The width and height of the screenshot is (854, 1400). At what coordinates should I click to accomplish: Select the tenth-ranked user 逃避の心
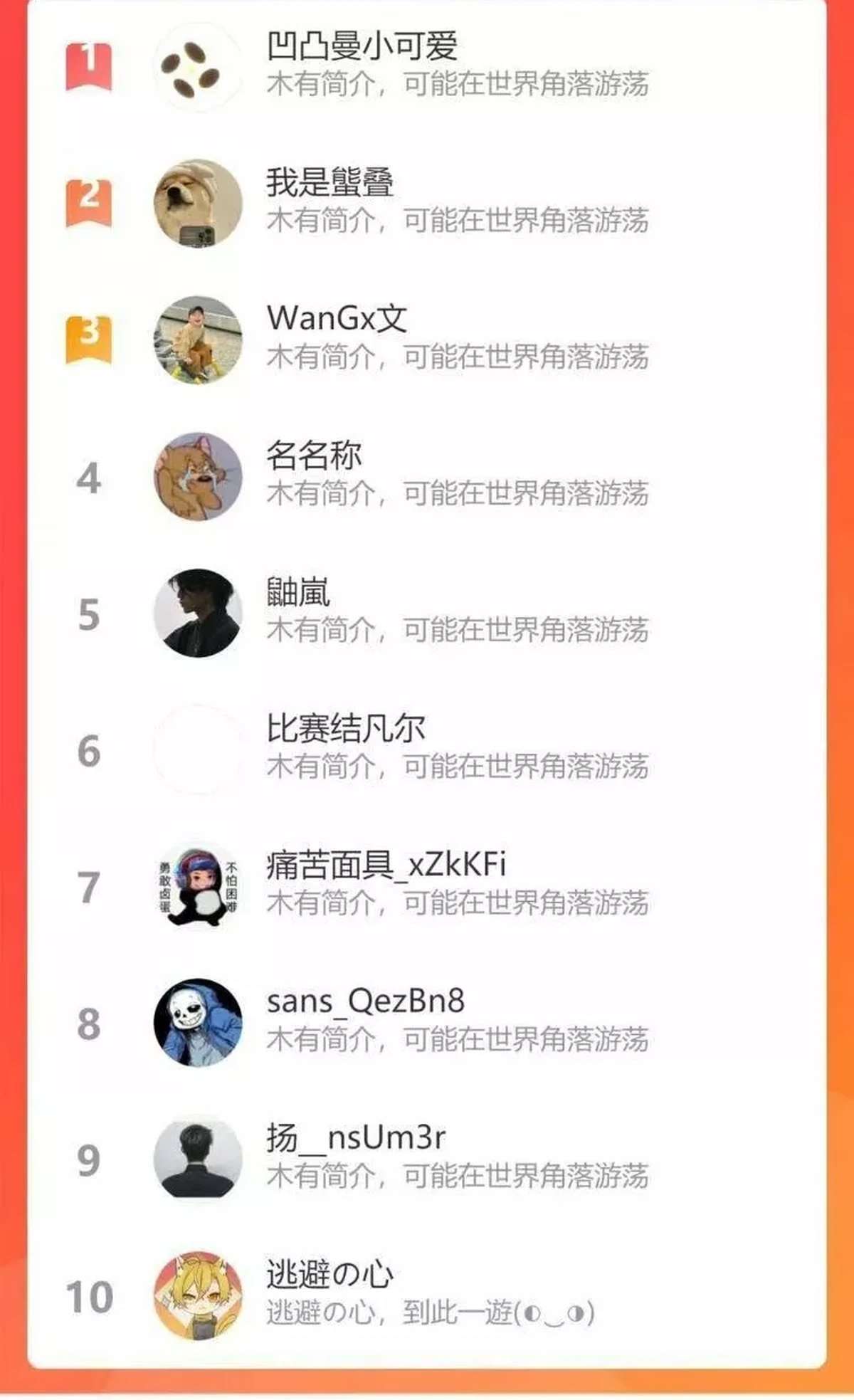[427, 1296]
